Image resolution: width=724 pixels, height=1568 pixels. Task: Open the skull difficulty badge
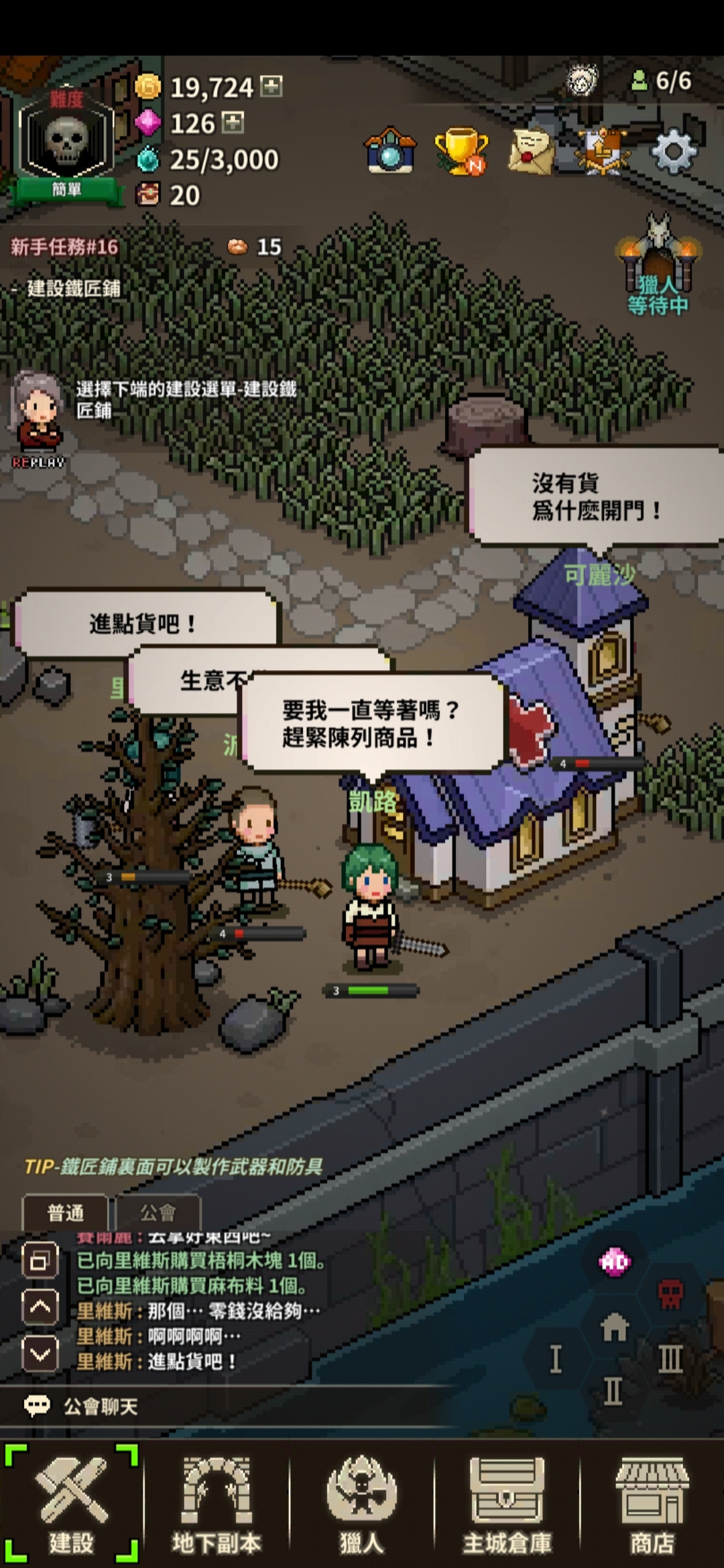(x=66, y=141)
